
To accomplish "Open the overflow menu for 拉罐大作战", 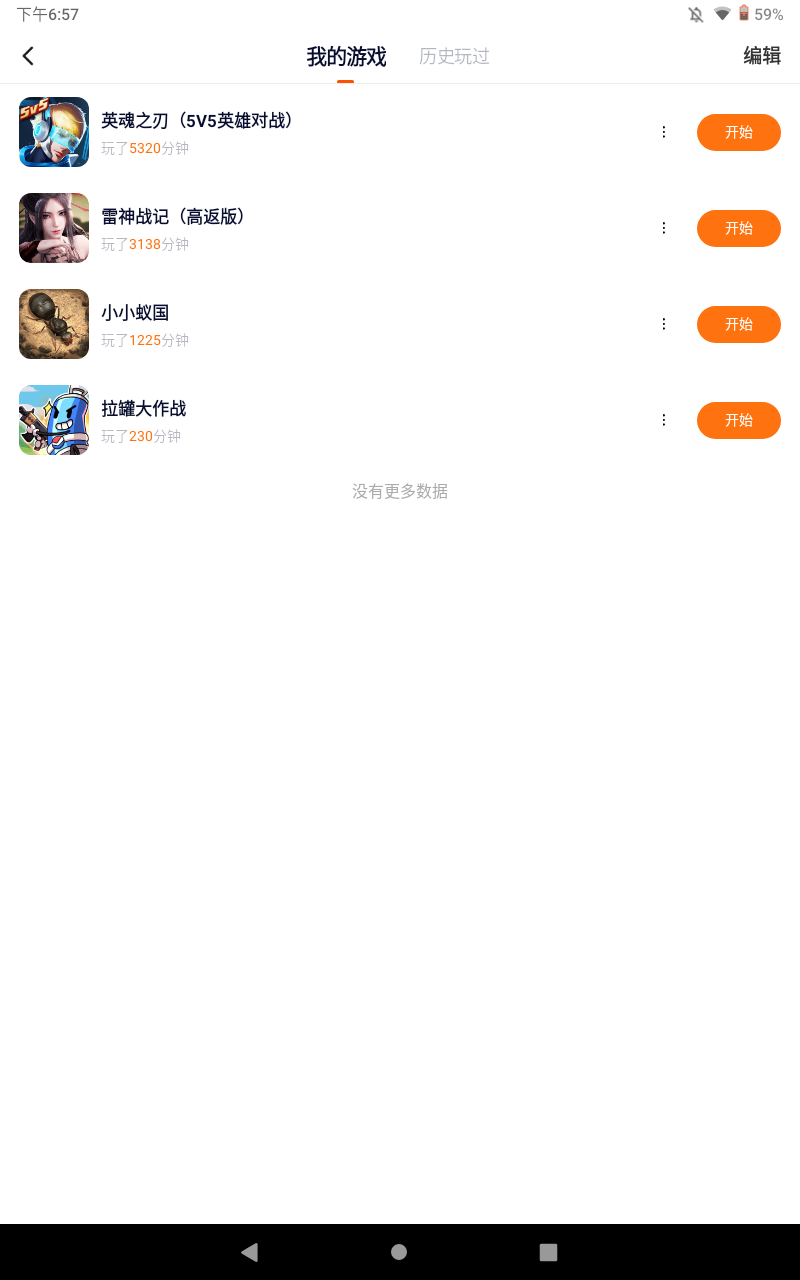I will [663, 420].
